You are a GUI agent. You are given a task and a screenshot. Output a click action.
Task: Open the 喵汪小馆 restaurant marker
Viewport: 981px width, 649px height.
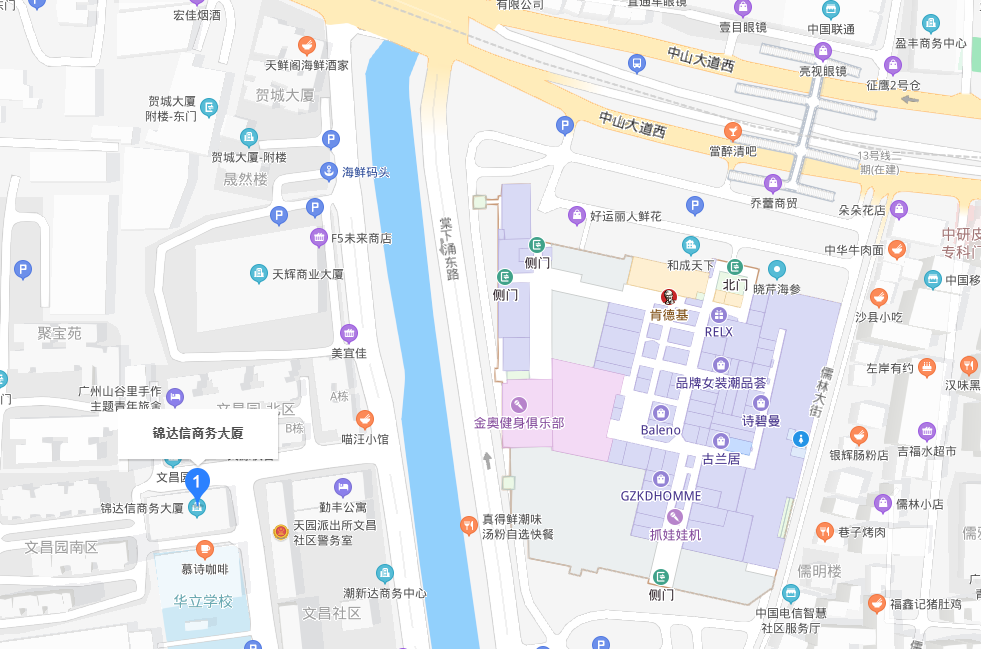(x=365, y=419)
